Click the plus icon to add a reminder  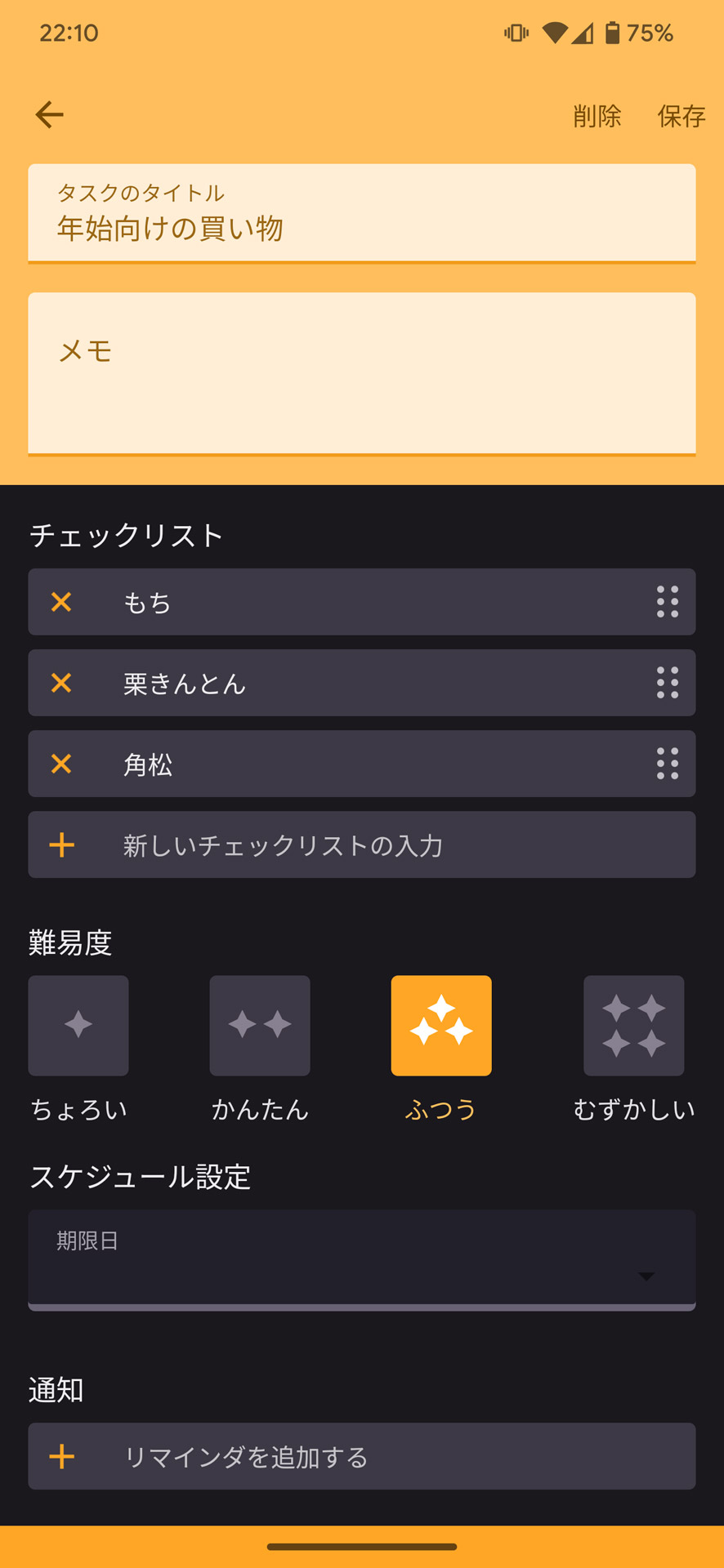(61, 1456)
